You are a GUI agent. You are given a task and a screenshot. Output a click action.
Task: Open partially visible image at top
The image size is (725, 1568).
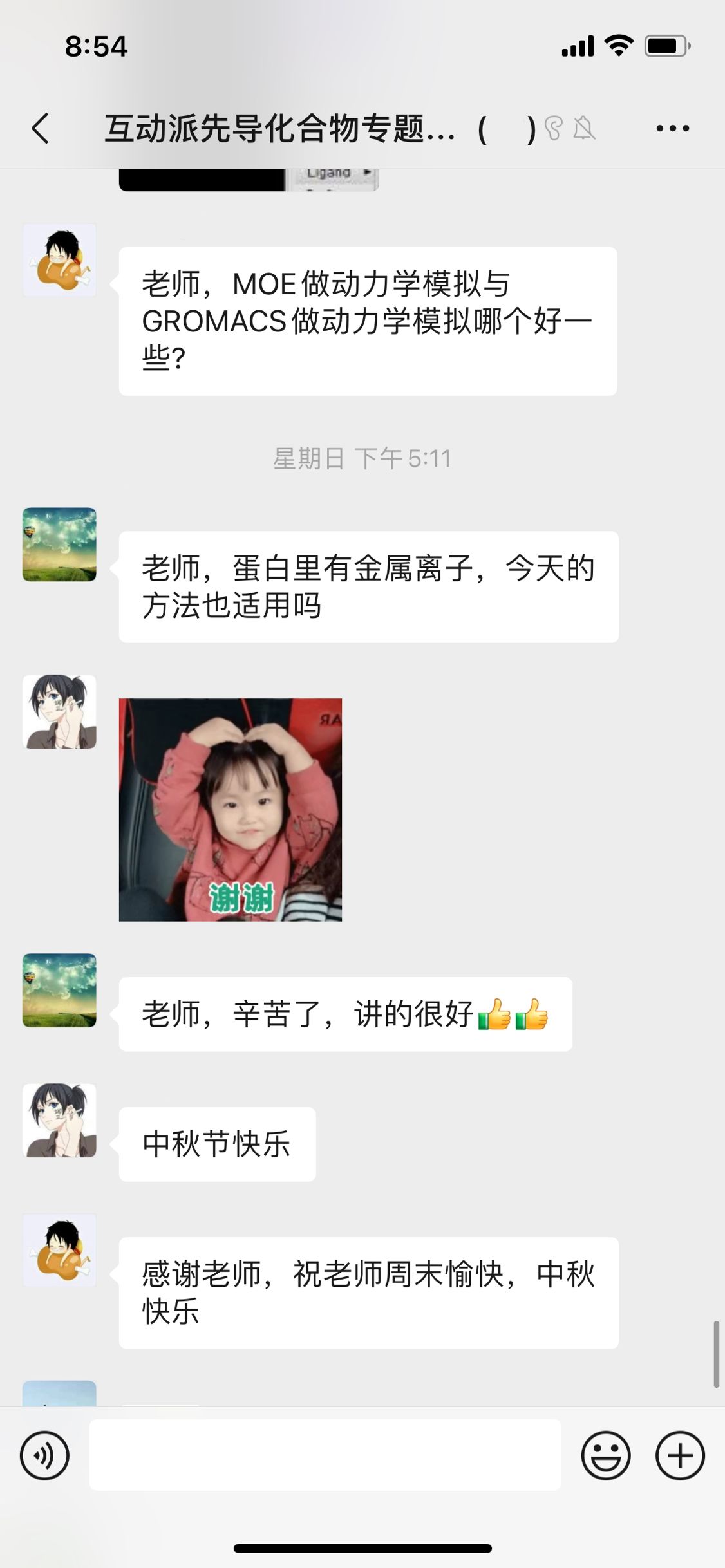(249, 180)
